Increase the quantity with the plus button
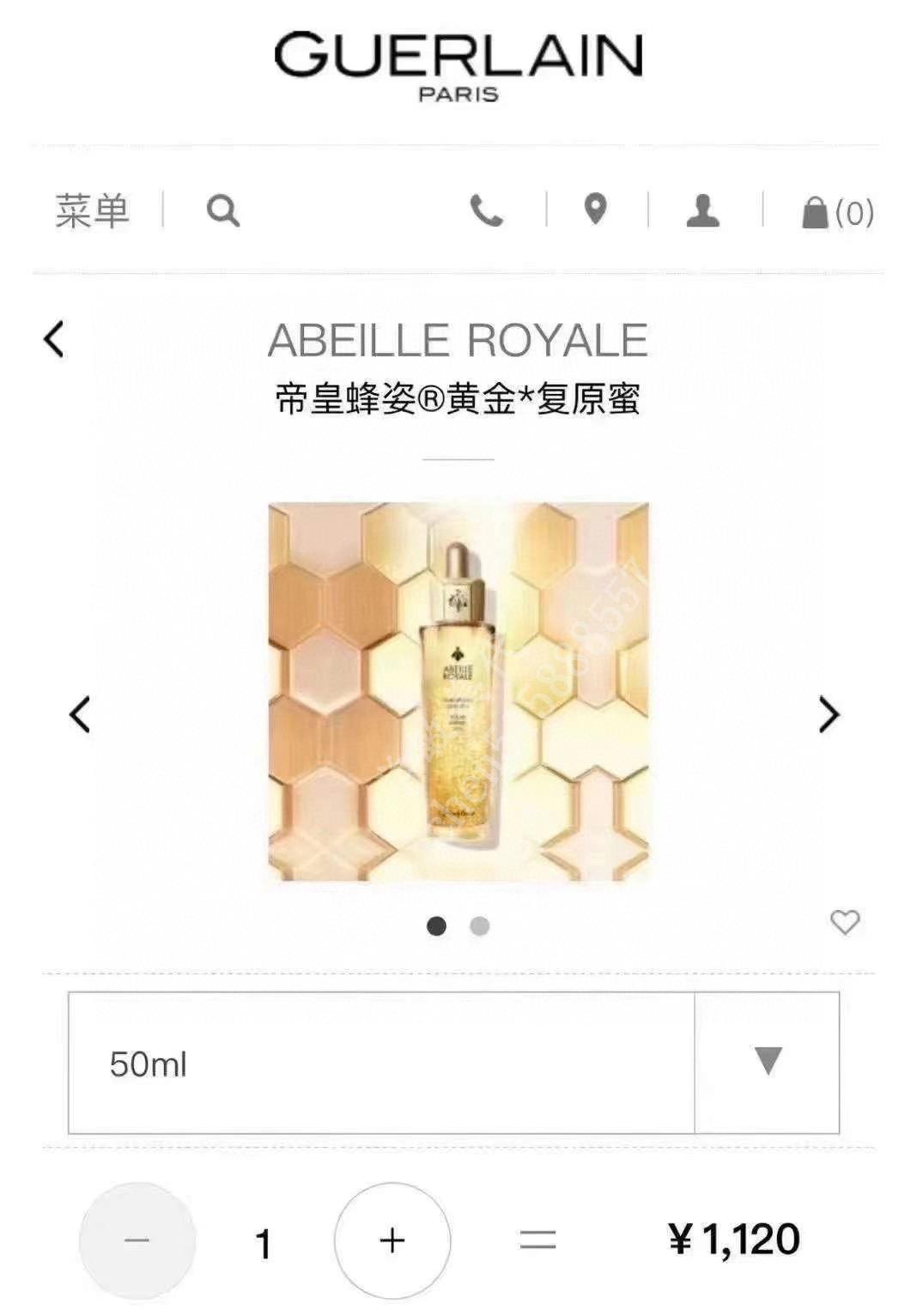917x1316 pixels. pos(392,1240)
